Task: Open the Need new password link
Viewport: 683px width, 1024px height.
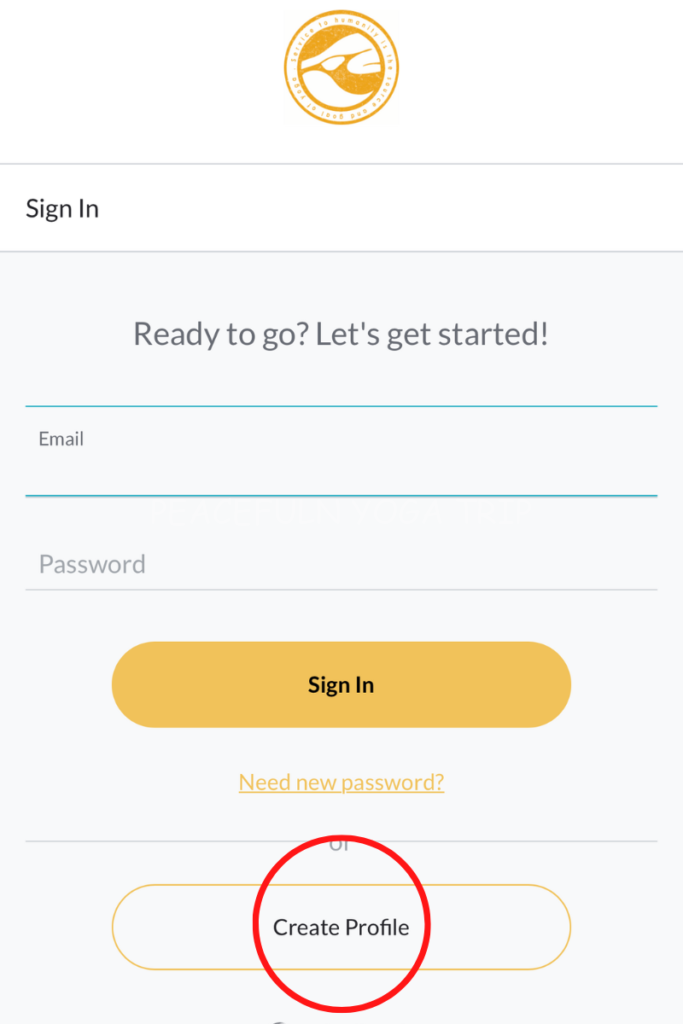Action: pos(341,782)
